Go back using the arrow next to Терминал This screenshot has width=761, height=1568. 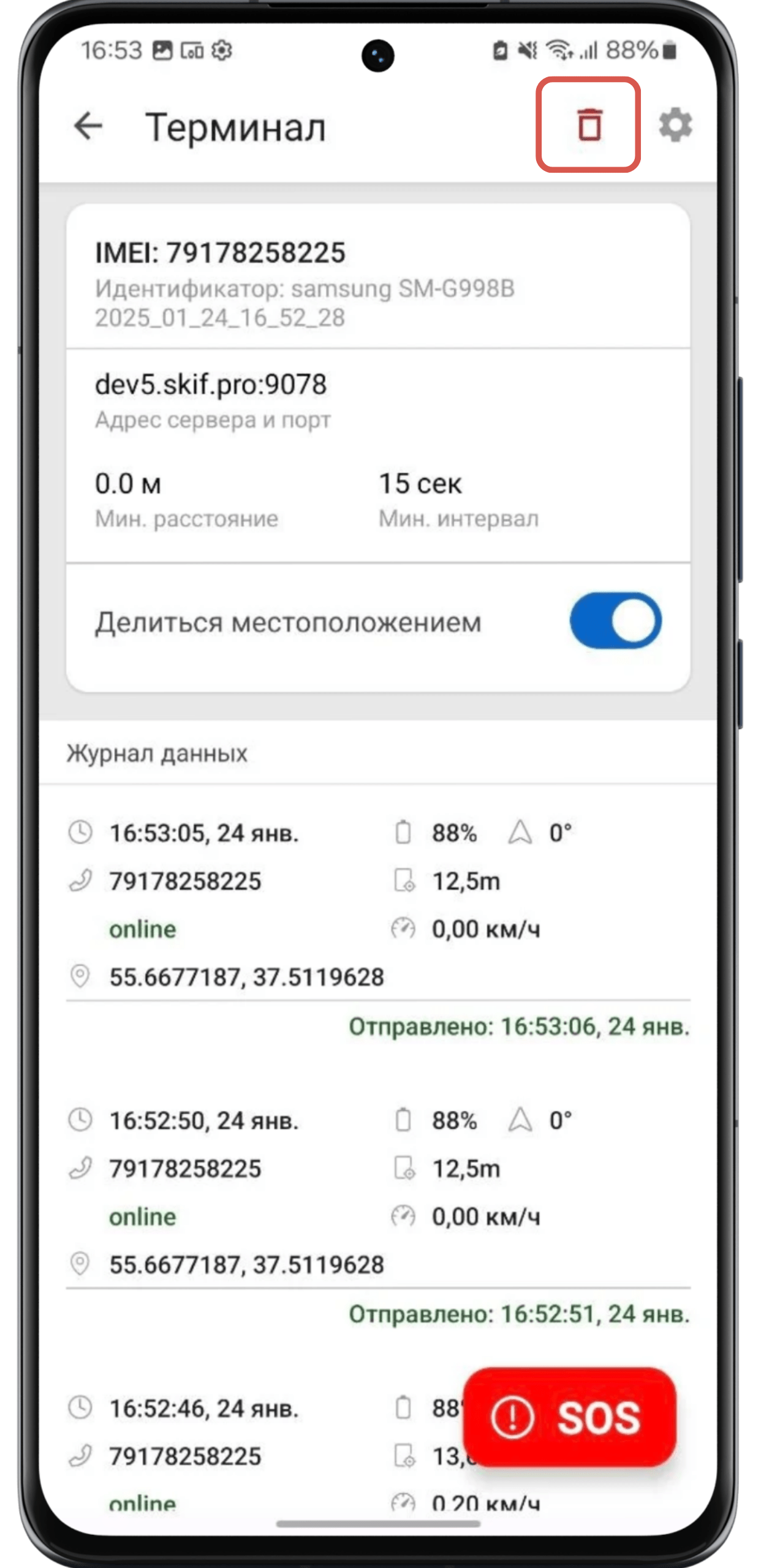88,127
